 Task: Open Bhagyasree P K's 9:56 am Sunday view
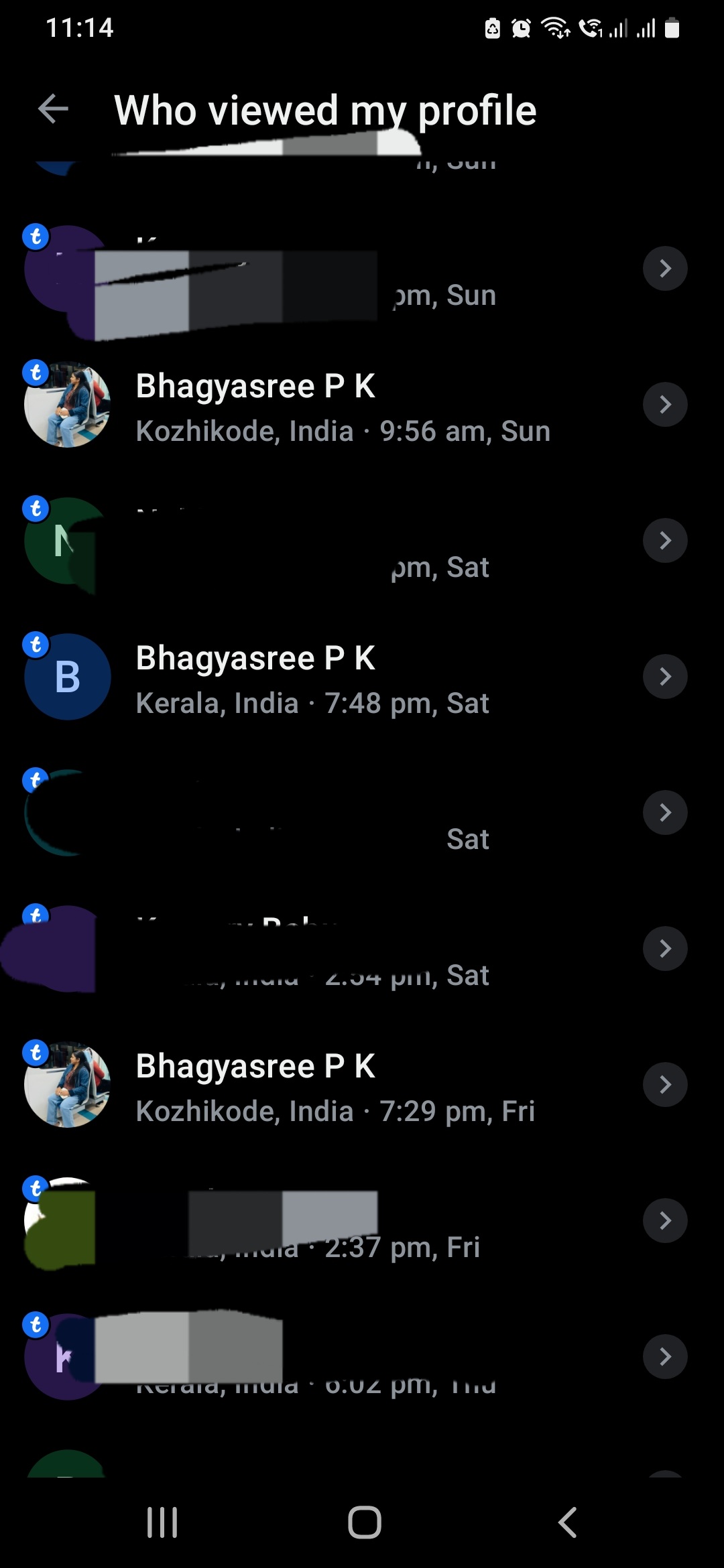[x=362, y=405]
